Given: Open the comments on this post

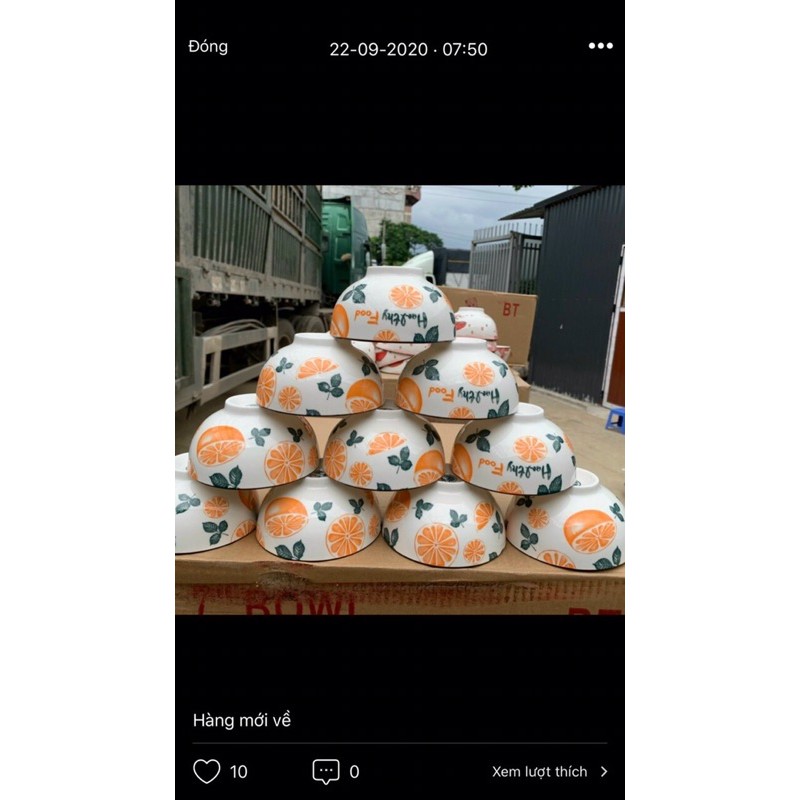Looking at the screenshot, I should [x=326, y=771].
